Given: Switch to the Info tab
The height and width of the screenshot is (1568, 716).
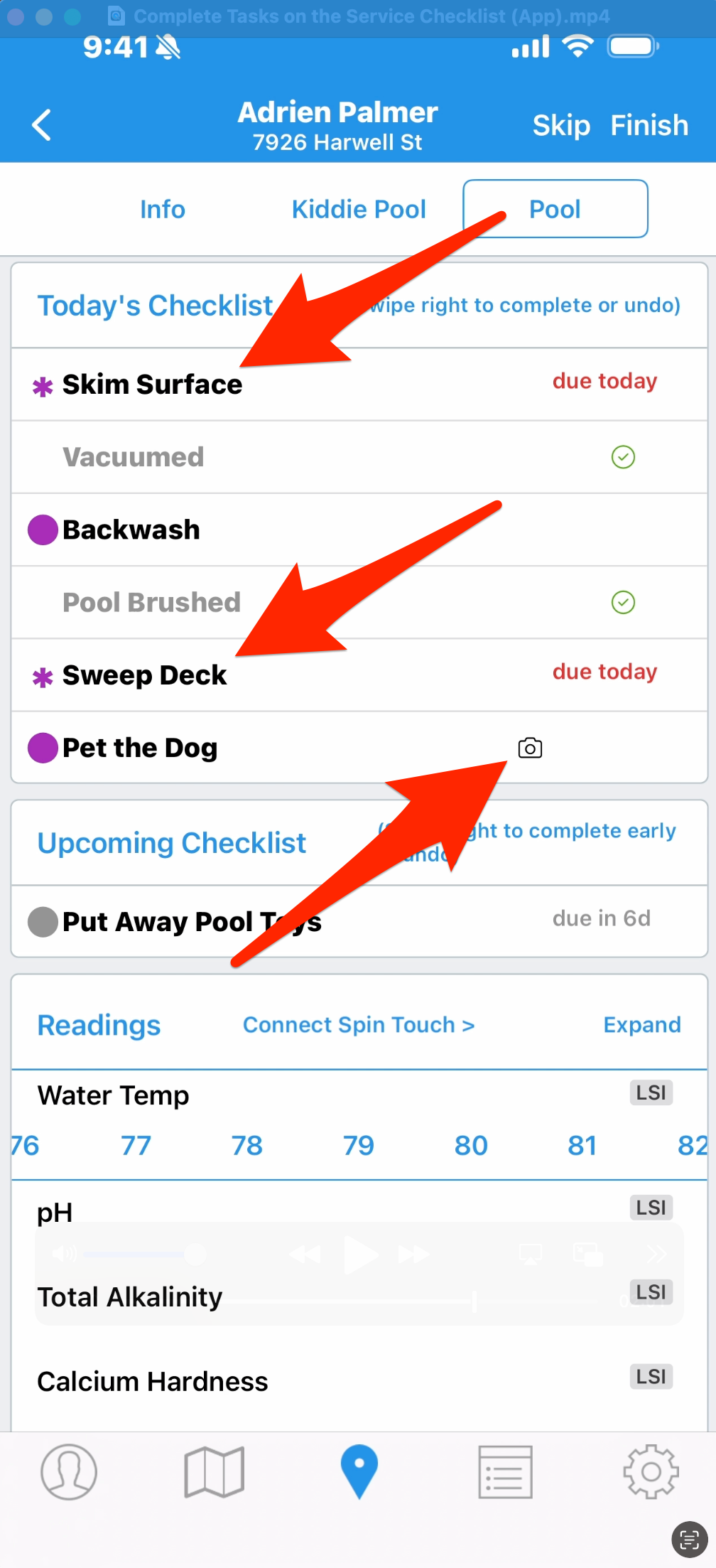Looking at the screenshot, I should (163, 209).
